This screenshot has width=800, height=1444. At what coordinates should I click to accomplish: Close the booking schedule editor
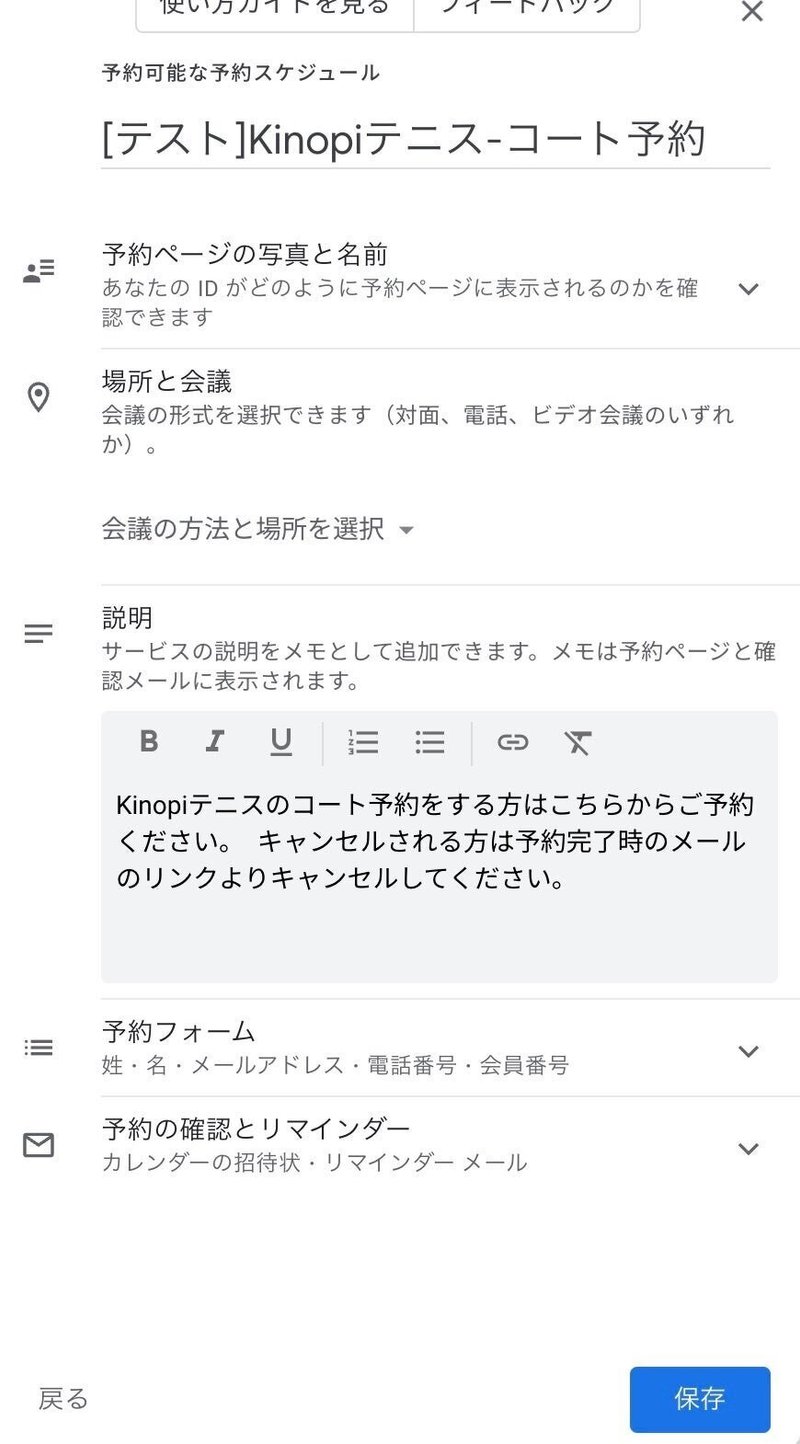point(751,12)
